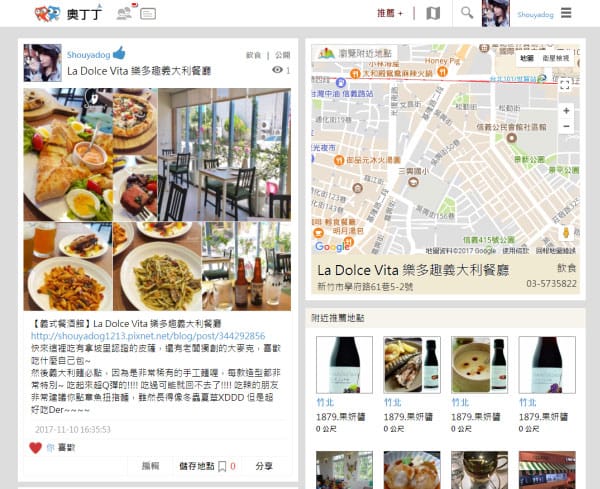Open the Street View pegman
600x489 pixels.
click(x=566, y=233)
